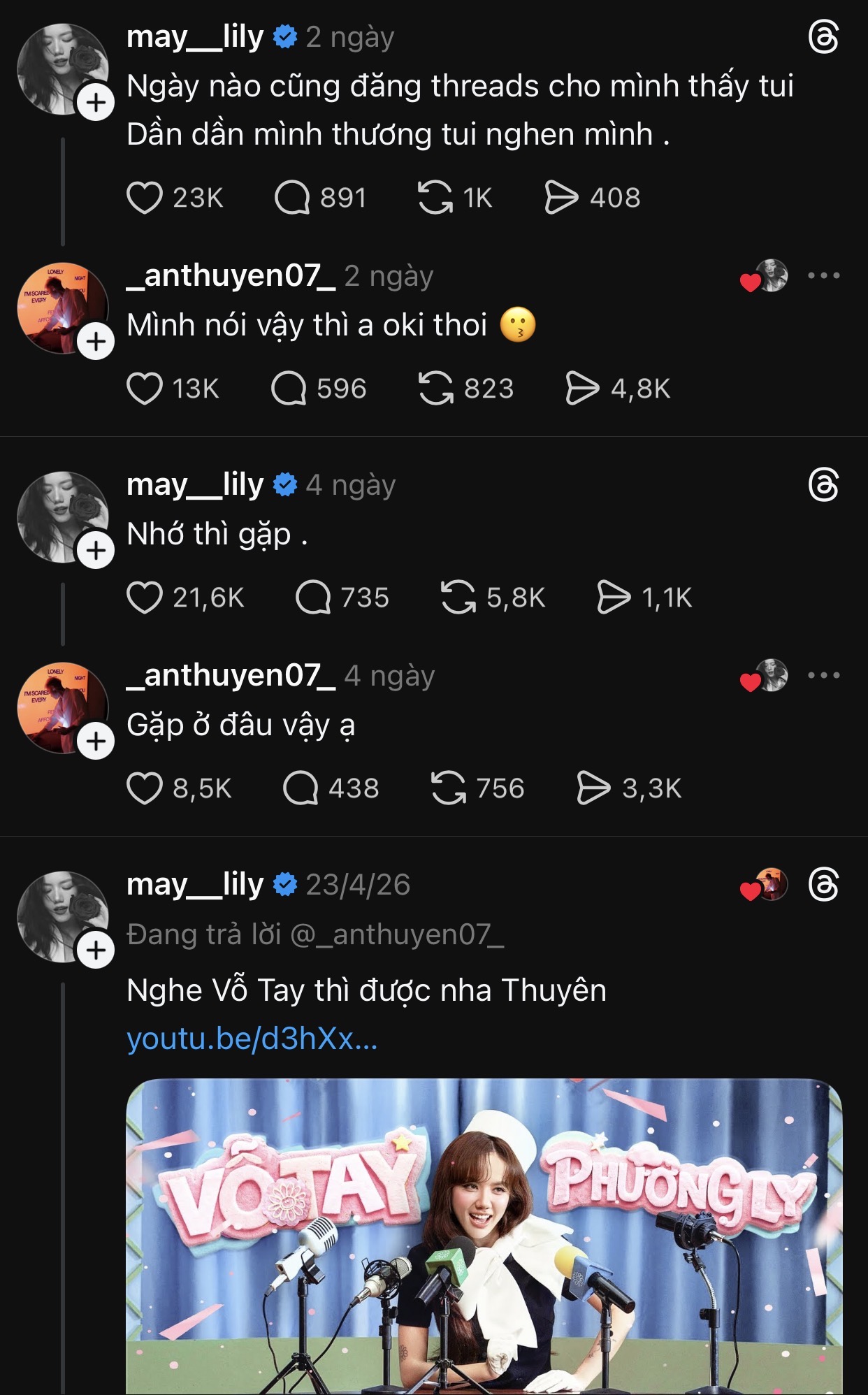Tap the Threads icon on the 23/4/26 post
The height and width of the screenshot is (1395, 868).
(x=823, y=886)
